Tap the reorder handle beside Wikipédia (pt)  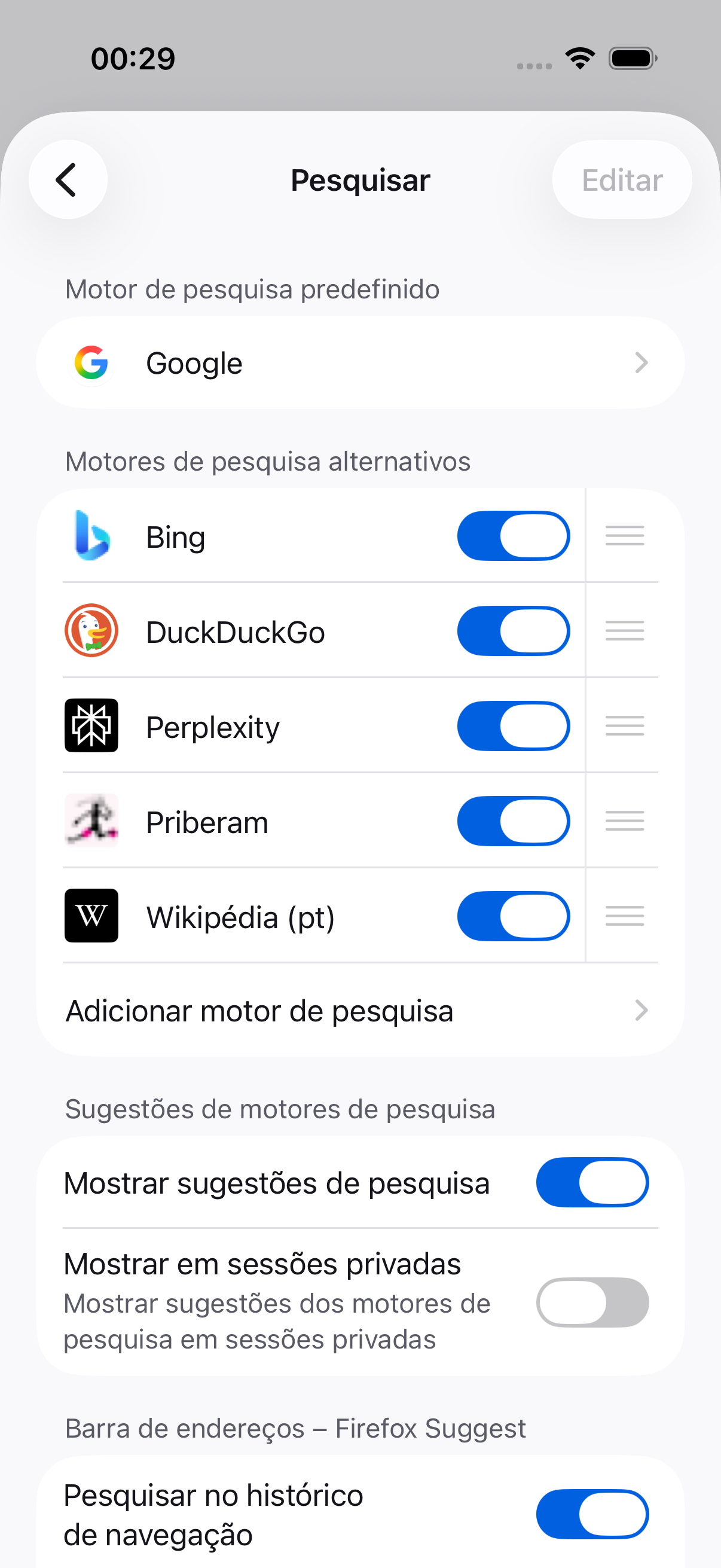[624, 916]
